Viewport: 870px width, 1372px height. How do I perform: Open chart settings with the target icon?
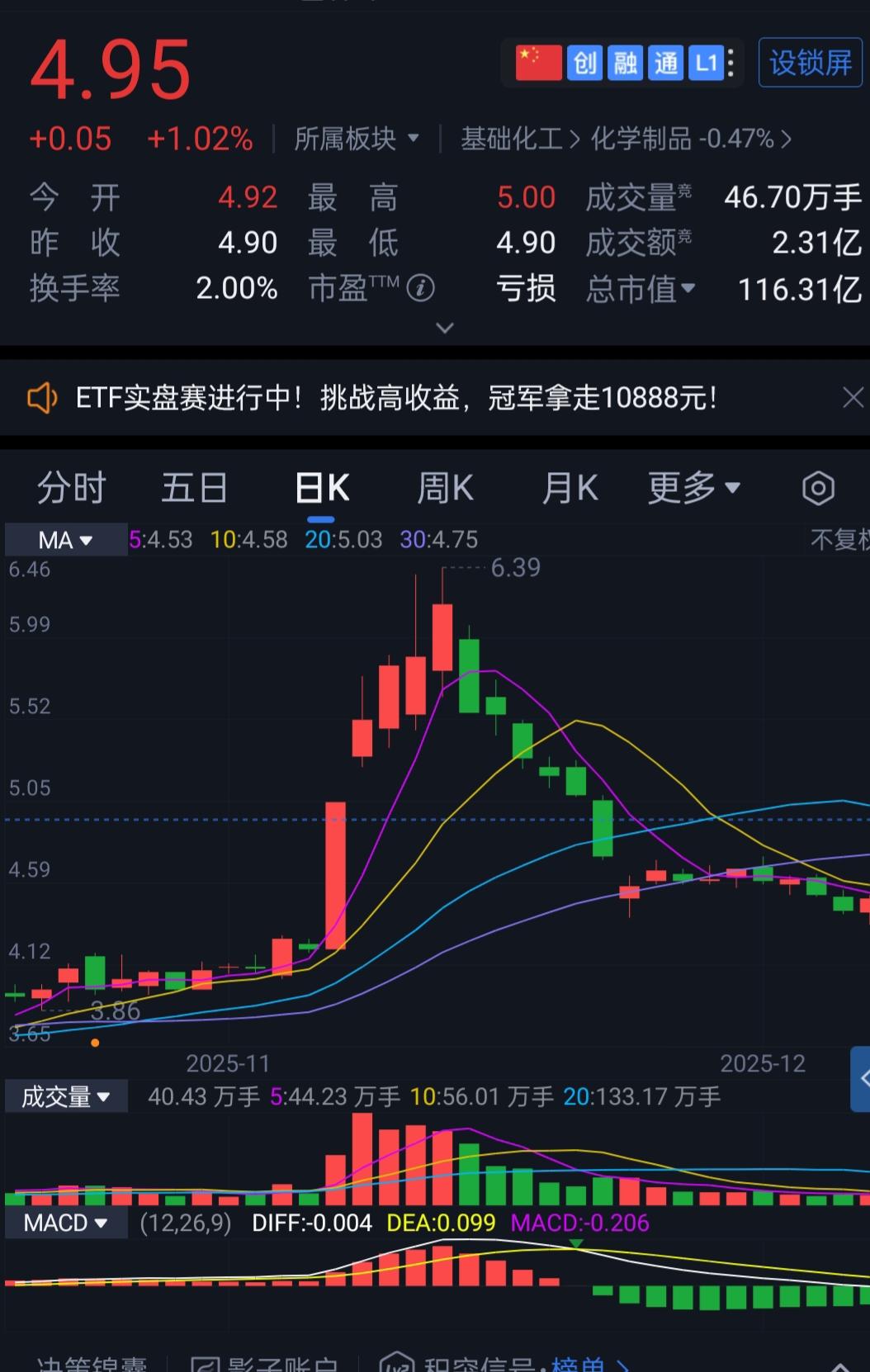tap(818, 488)
